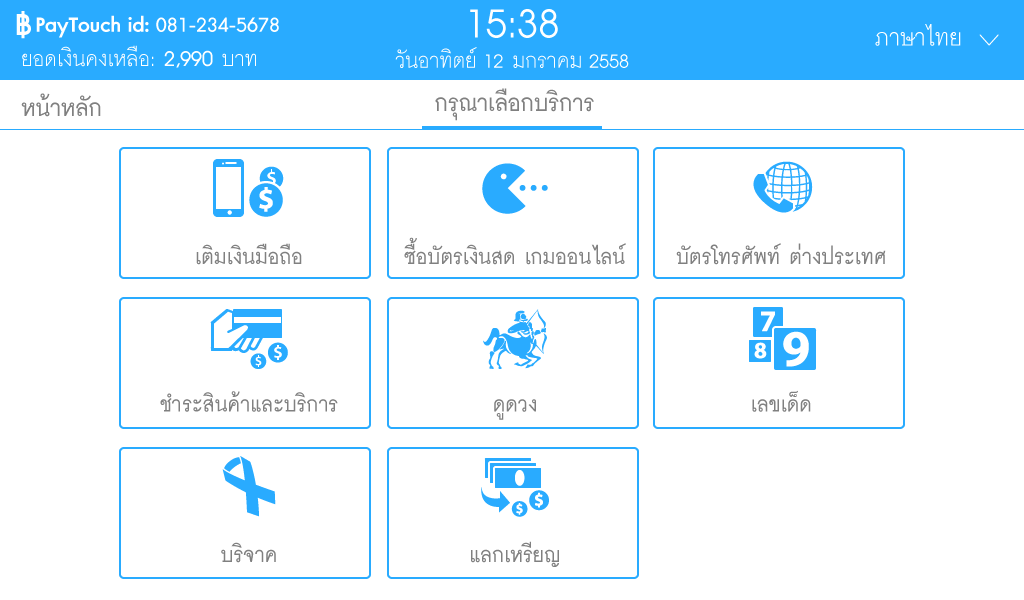Open ชำระสินค้าและบริการ bill payment
The image size is (1024, 600).
click(245, 363)
